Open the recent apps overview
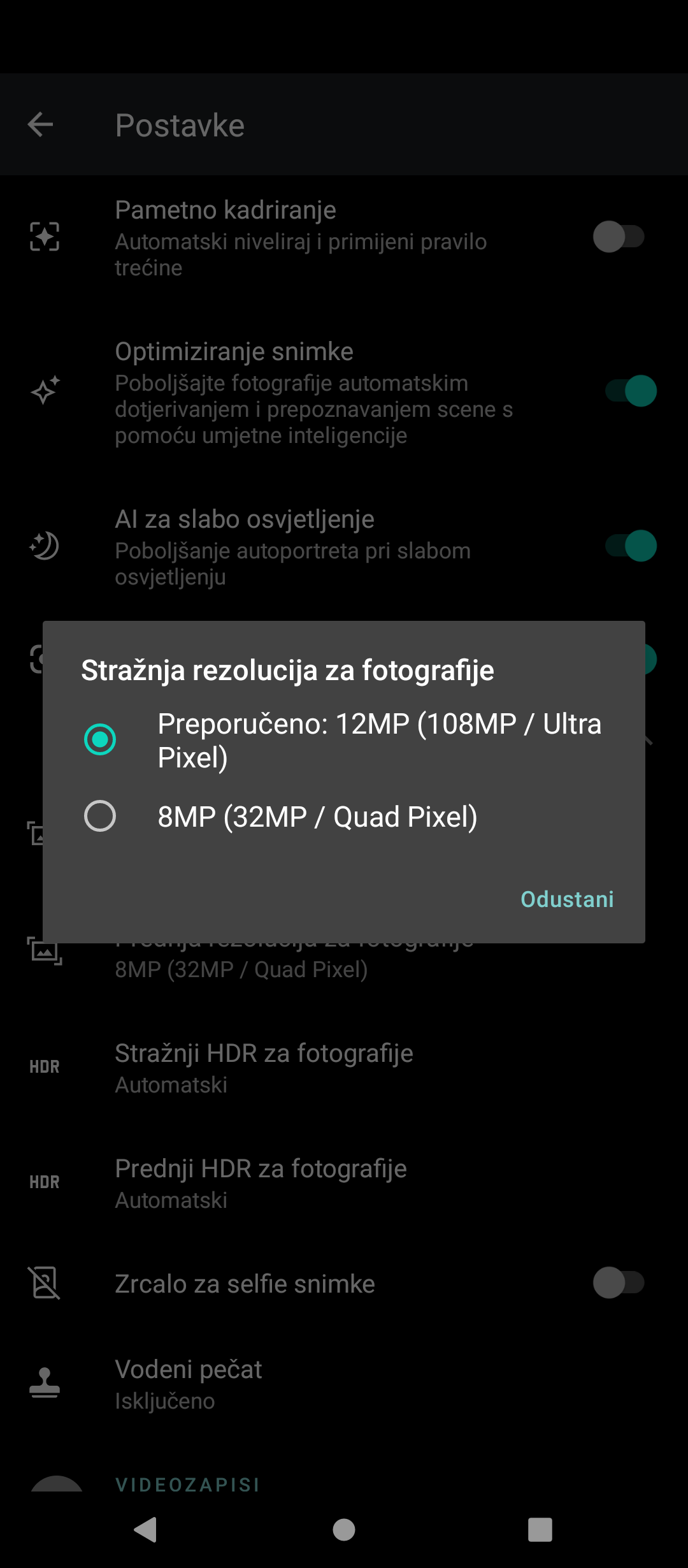Screen dimensions: 688x1568 [x=540, y=1529]
